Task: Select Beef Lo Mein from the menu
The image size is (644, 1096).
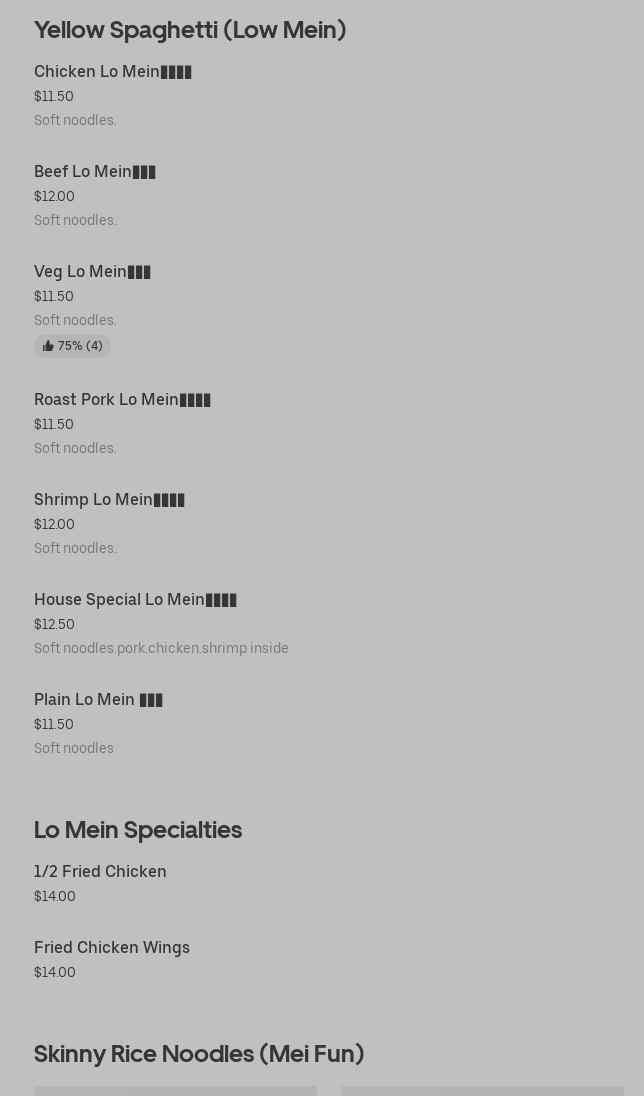Action: (95, 172)
